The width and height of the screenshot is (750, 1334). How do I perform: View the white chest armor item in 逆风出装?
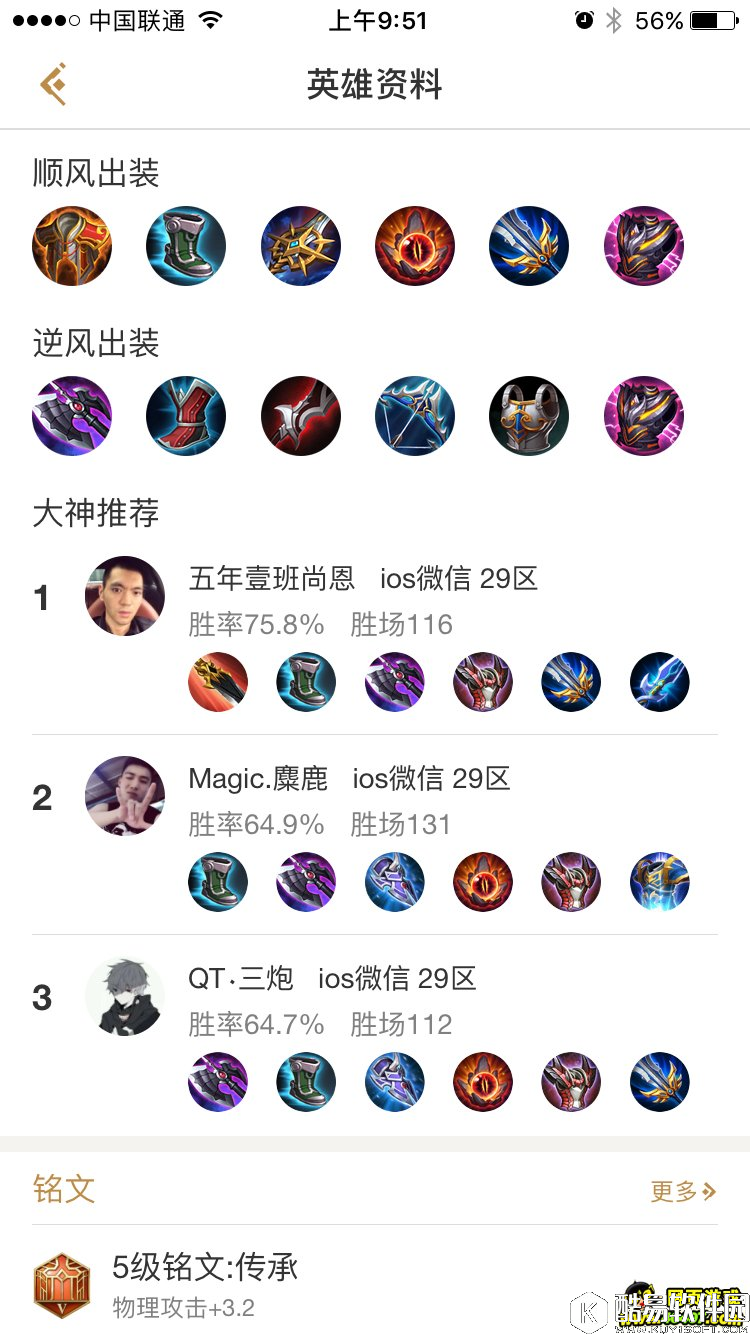(529, 415)
